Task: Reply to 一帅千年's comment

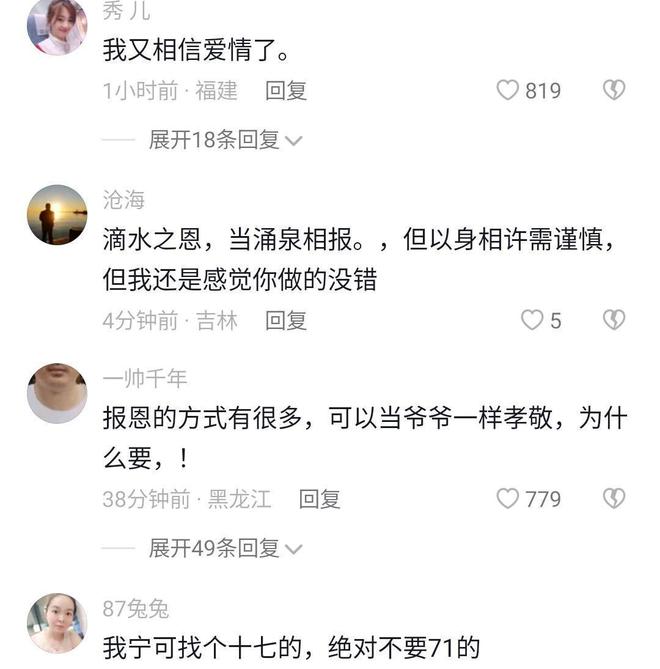Action: 320,499
